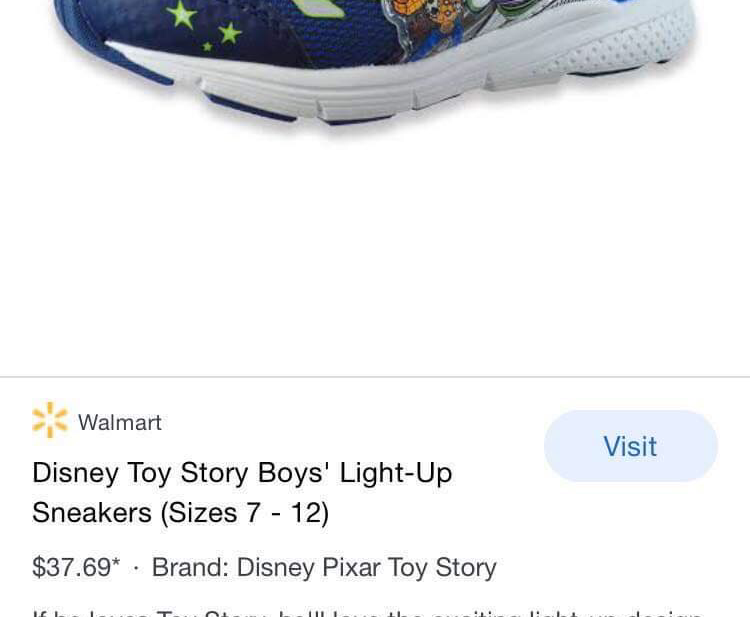Open the Toy Story sneaker product image
This screenshot has width=750, height=617.
[375, 60]
